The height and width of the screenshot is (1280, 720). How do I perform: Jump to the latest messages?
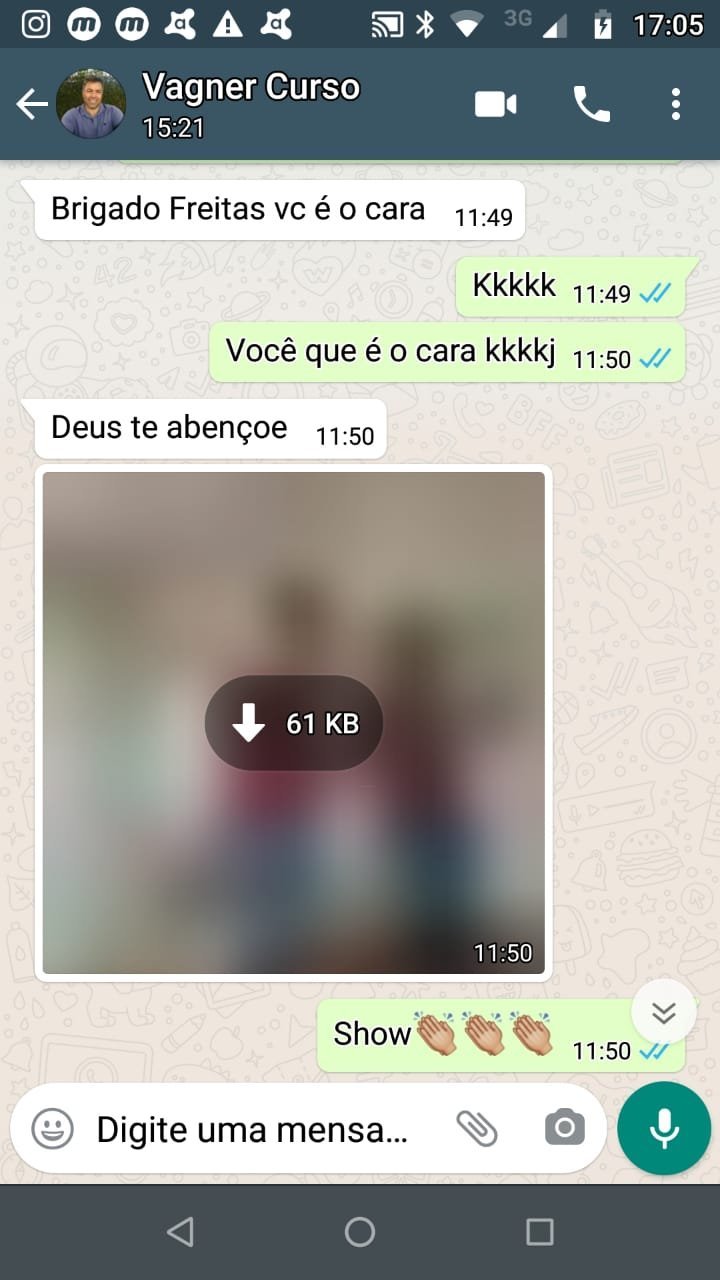(664, 1012)
